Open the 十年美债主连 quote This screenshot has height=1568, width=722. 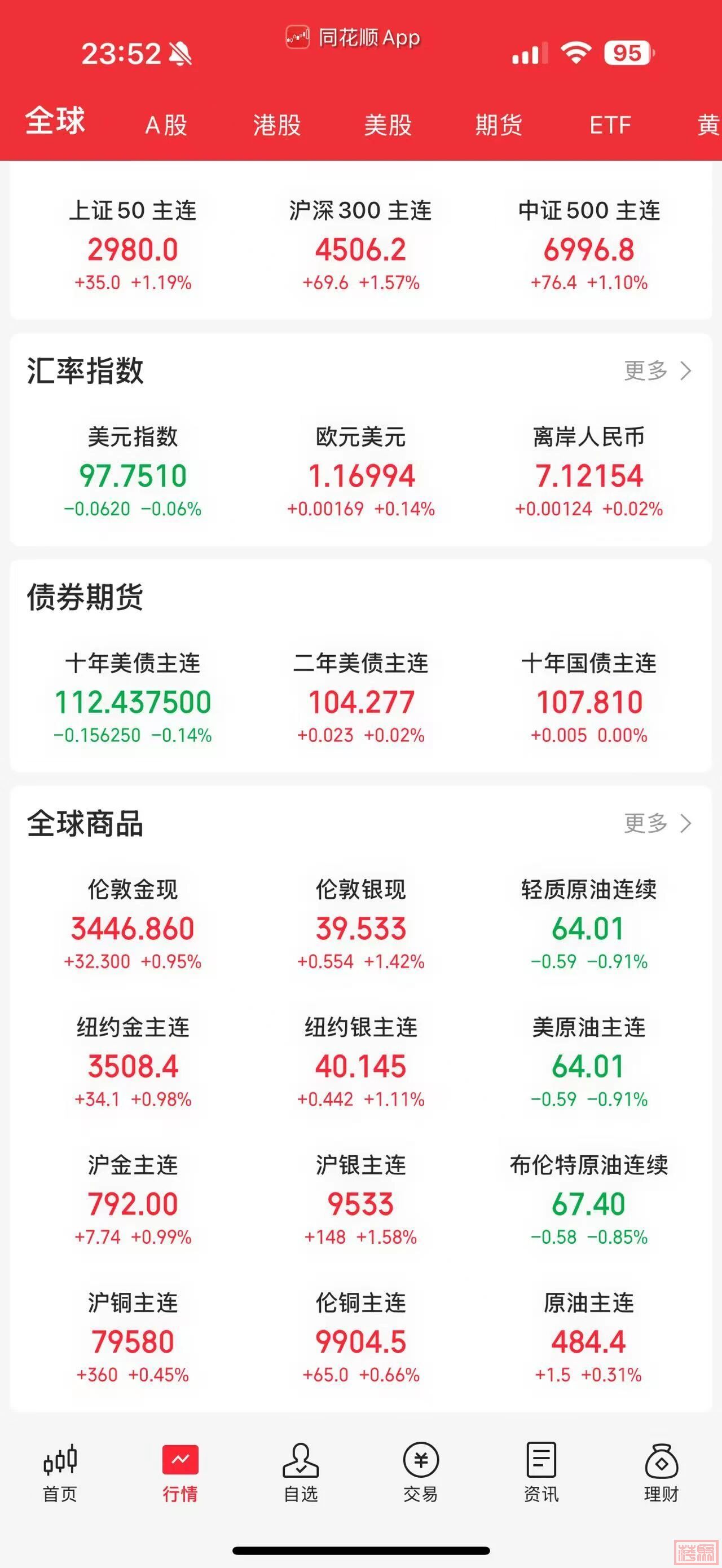point(133,698)
